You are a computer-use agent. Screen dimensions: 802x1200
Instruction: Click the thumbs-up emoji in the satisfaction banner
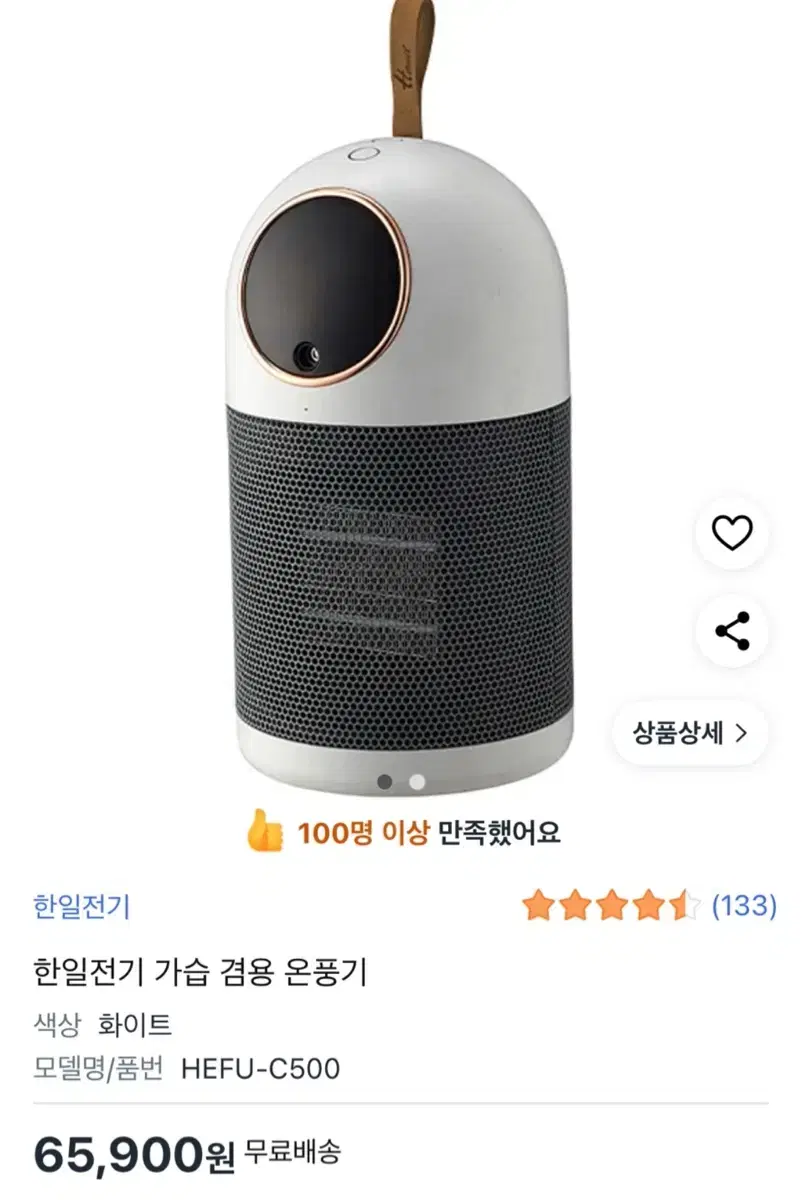coord(268,831)
